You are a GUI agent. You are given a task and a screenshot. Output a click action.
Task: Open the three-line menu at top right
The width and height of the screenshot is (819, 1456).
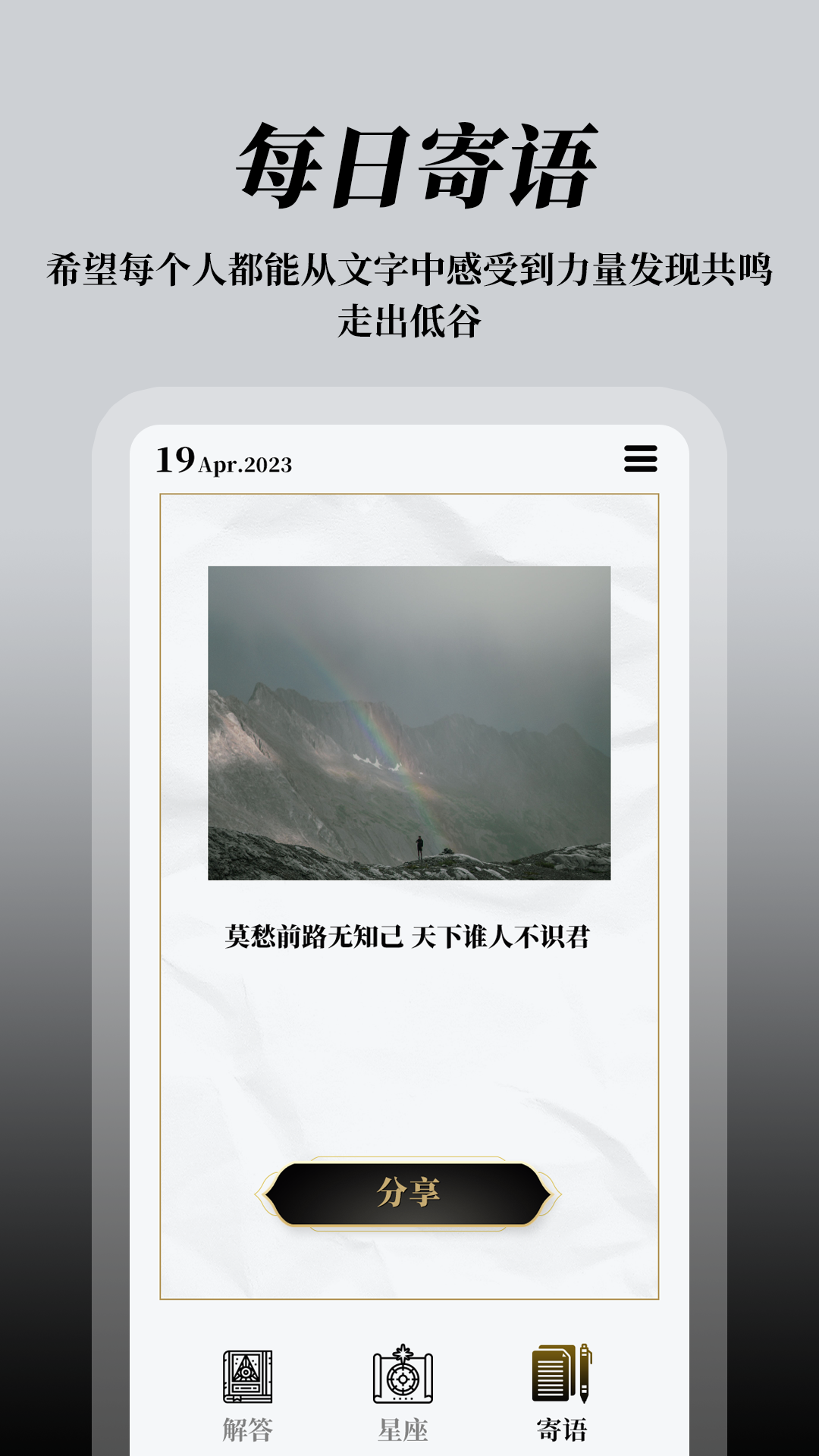639,458
